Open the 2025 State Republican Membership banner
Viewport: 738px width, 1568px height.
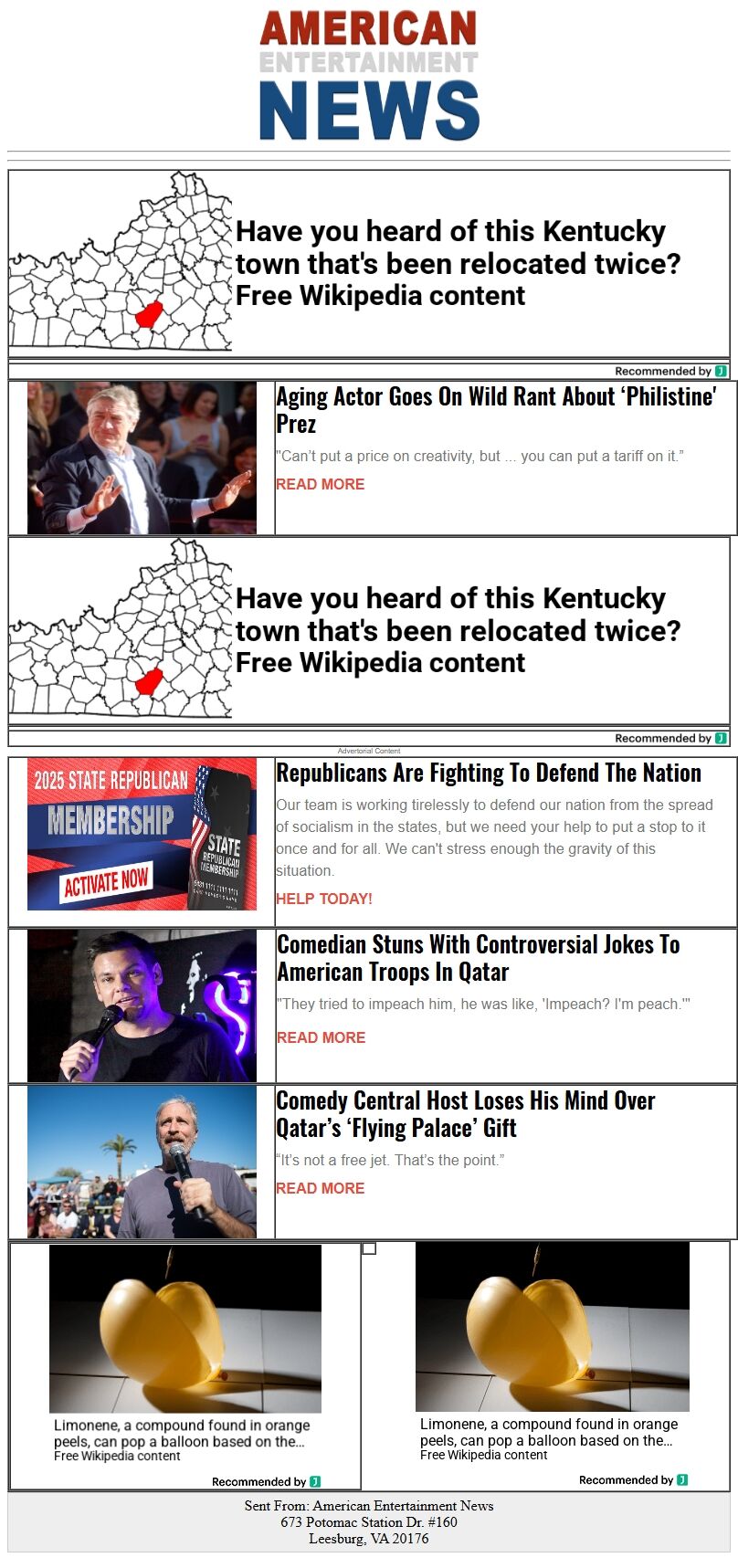click(x=142, y=834)
